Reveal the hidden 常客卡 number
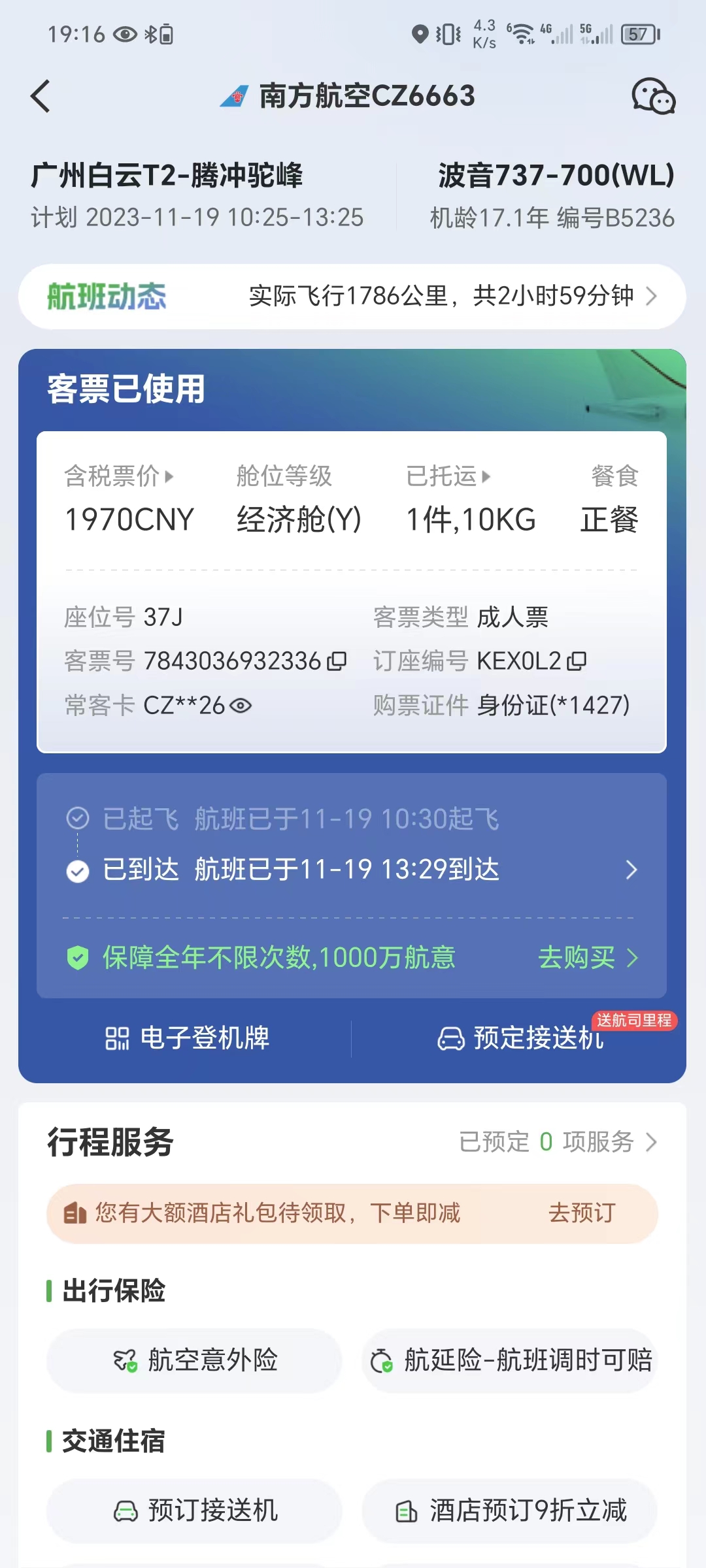 tap(241, 706)
